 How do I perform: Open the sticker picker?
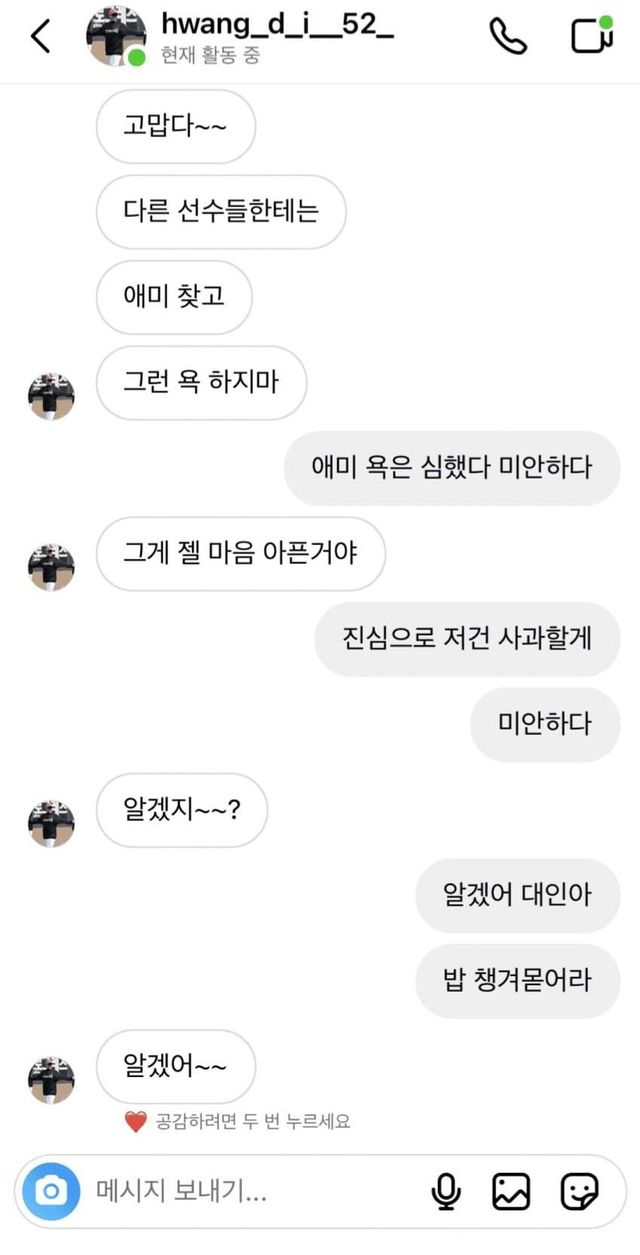pyautogui.click(x=579, y=1191)
